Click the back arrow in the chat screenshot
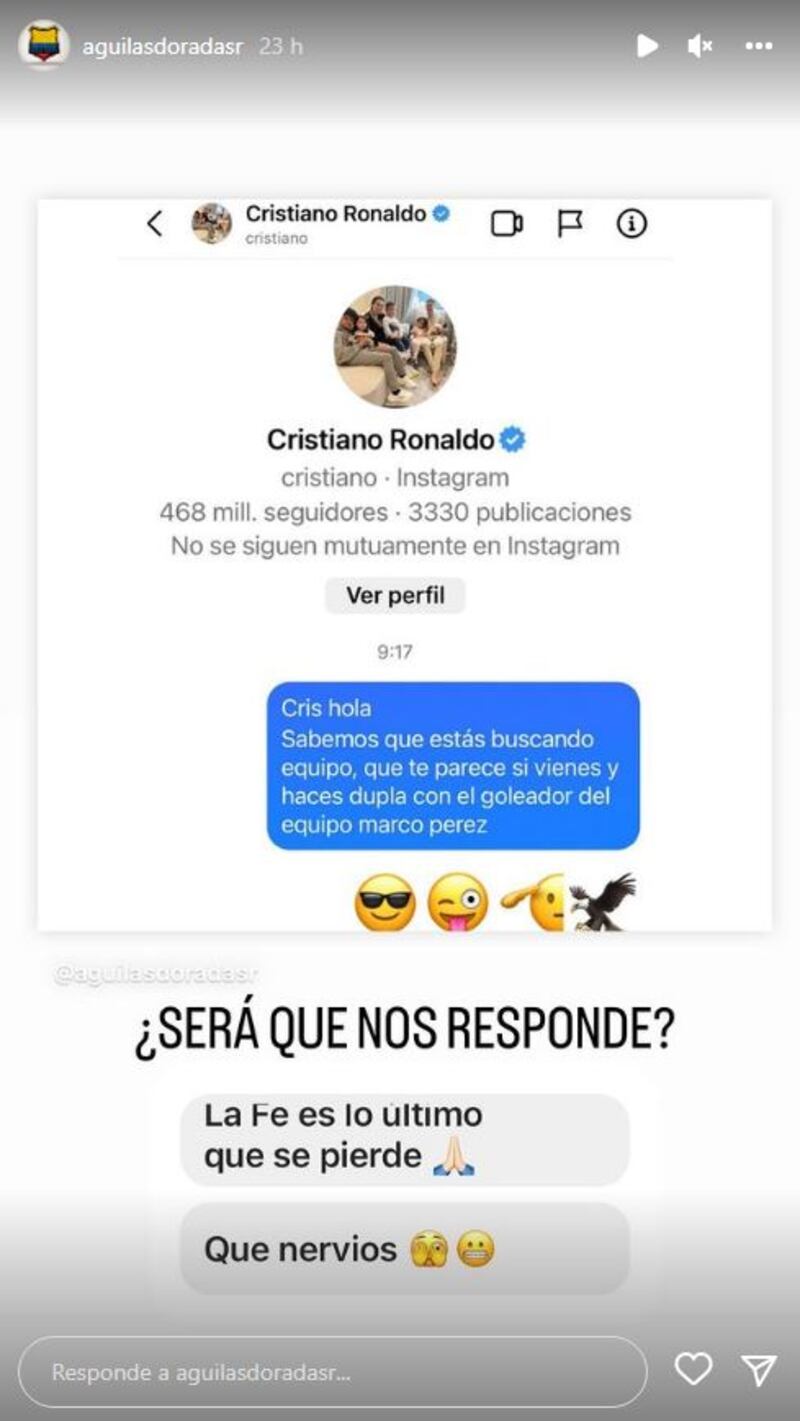Viewport: 800px width, 1421px height. (155, 225)
